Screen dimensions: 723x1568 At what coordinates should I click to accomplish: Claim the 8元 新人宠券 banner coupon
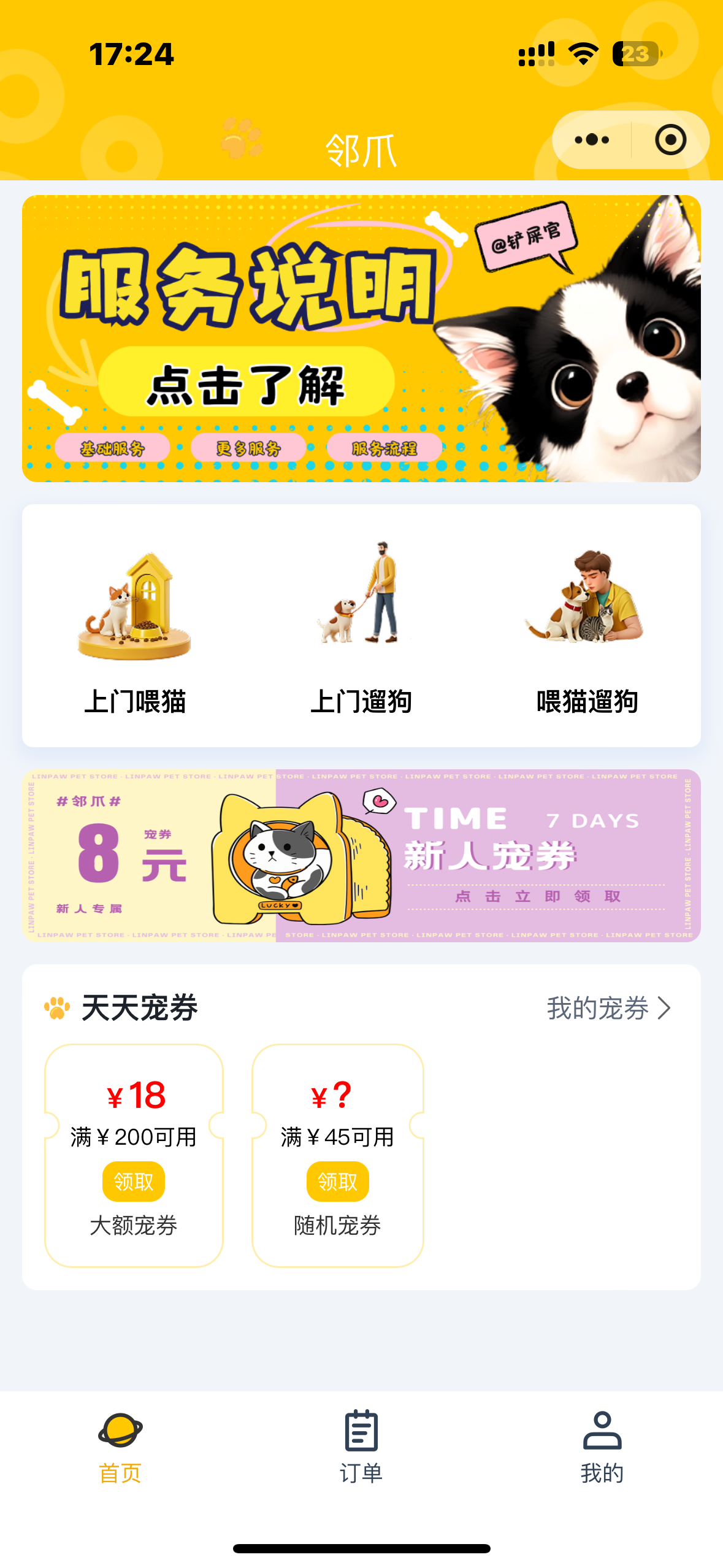pyautogui.click(x=361, y=855)
